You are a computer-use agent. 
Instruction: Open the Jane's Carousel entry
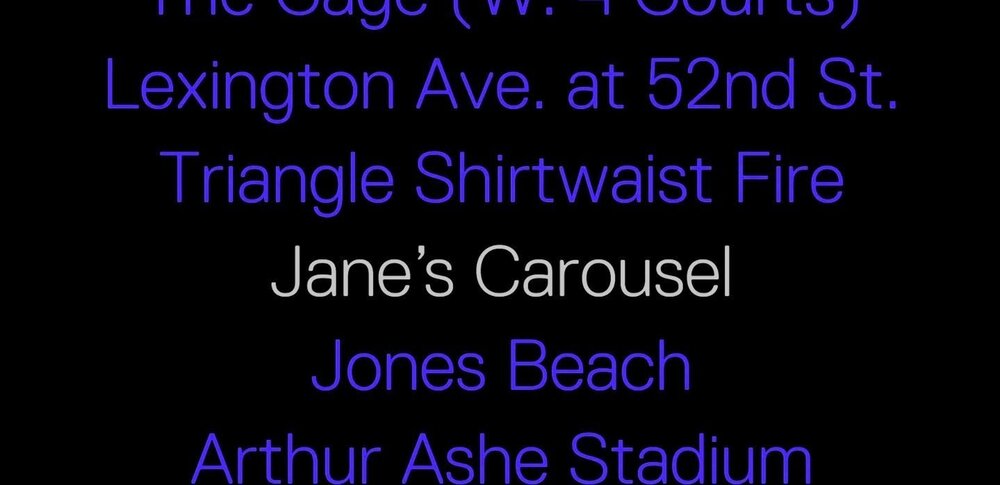click(500, 273)
